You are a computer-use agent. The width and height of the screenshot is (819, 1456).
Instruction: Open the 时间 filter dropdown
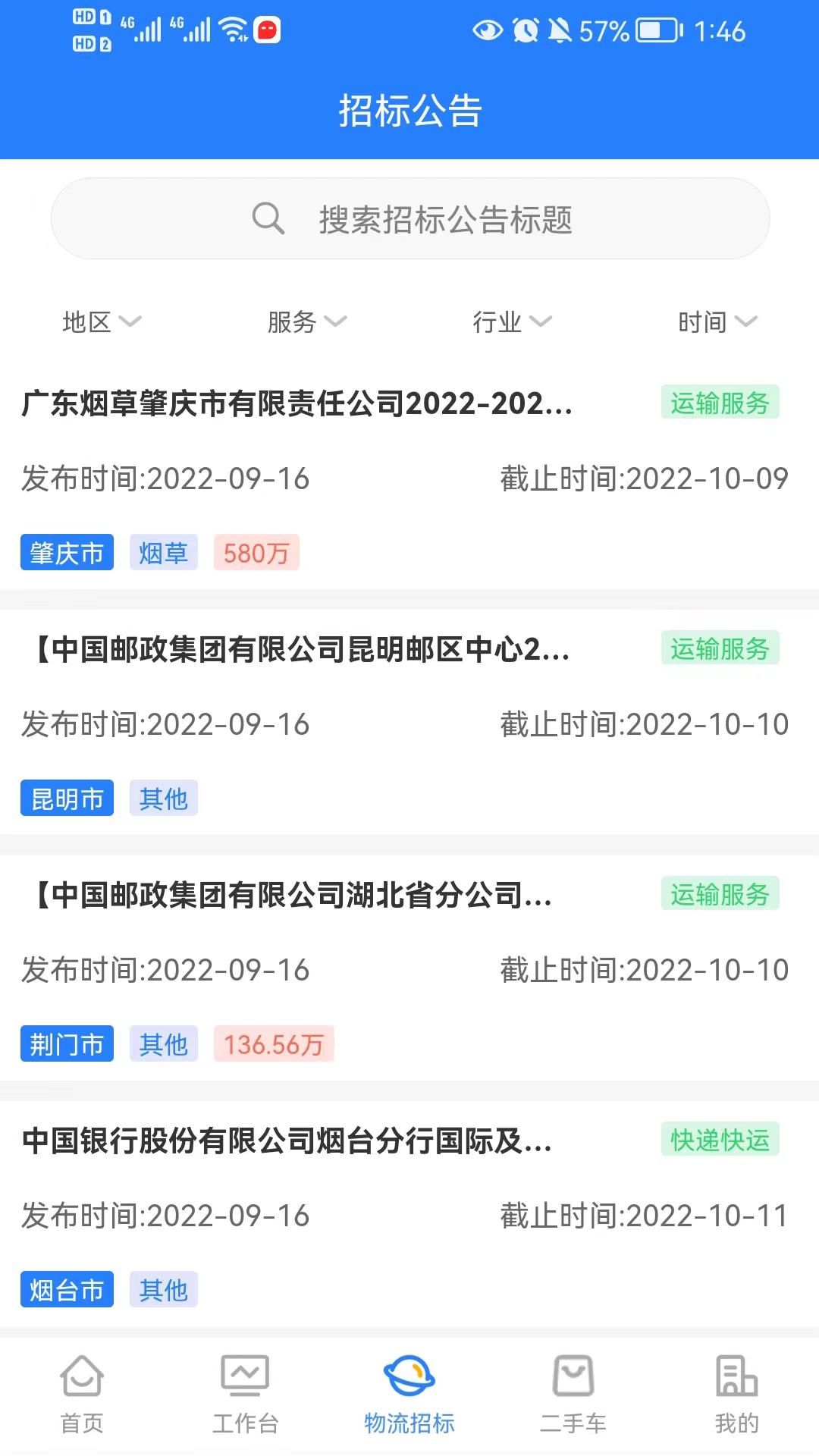click(717, 322)
